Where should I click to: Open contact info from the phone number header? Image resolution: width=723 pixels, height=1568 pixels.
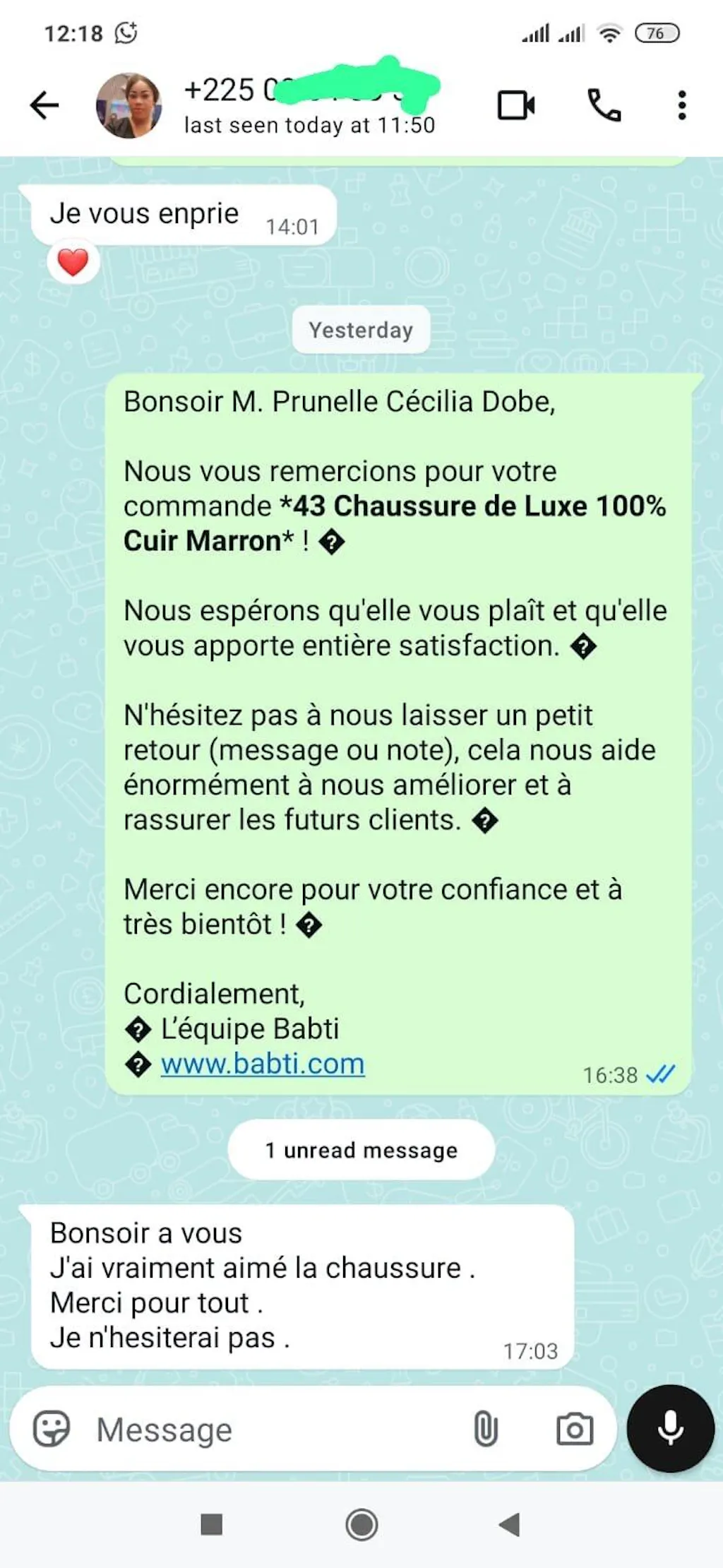pyautogui.click(x=311, y=106)
